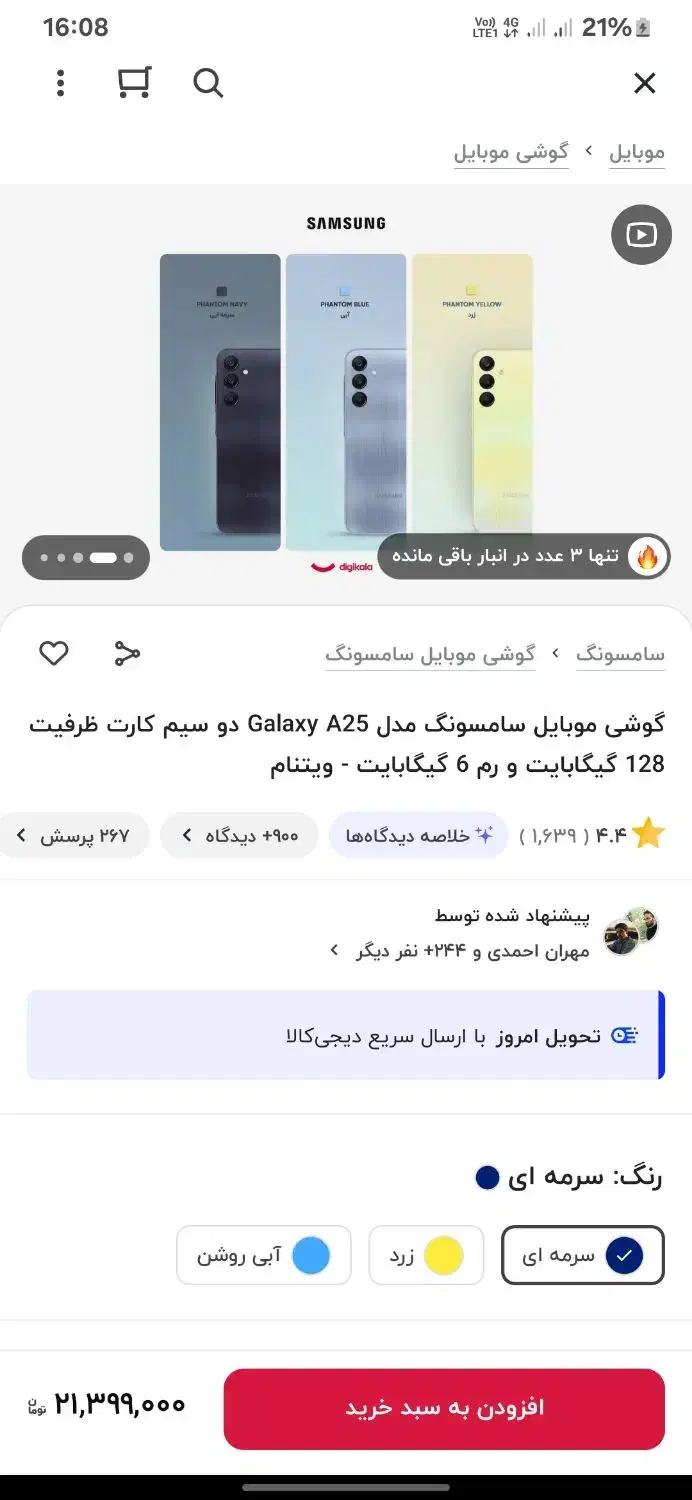692x1500 pixels.
Task: Select the آبی روشن color option
Action: [264, 1255]
